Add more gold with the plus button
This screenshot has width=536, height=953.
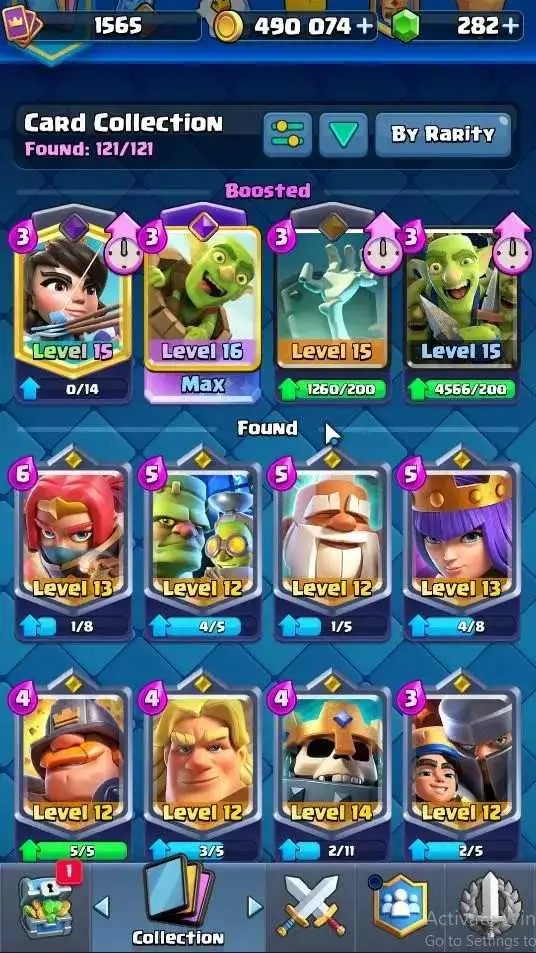pos(365,26)
